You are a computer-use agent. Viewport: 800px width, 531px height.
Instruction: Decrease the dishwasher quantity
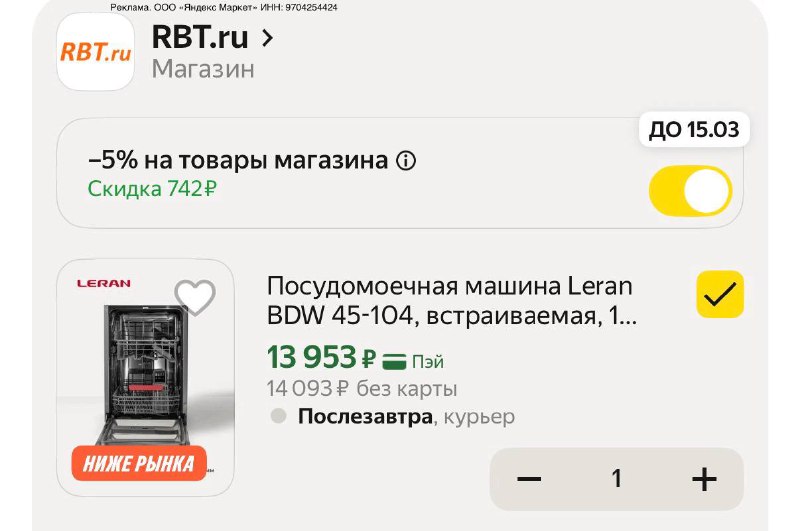[529, 479]
